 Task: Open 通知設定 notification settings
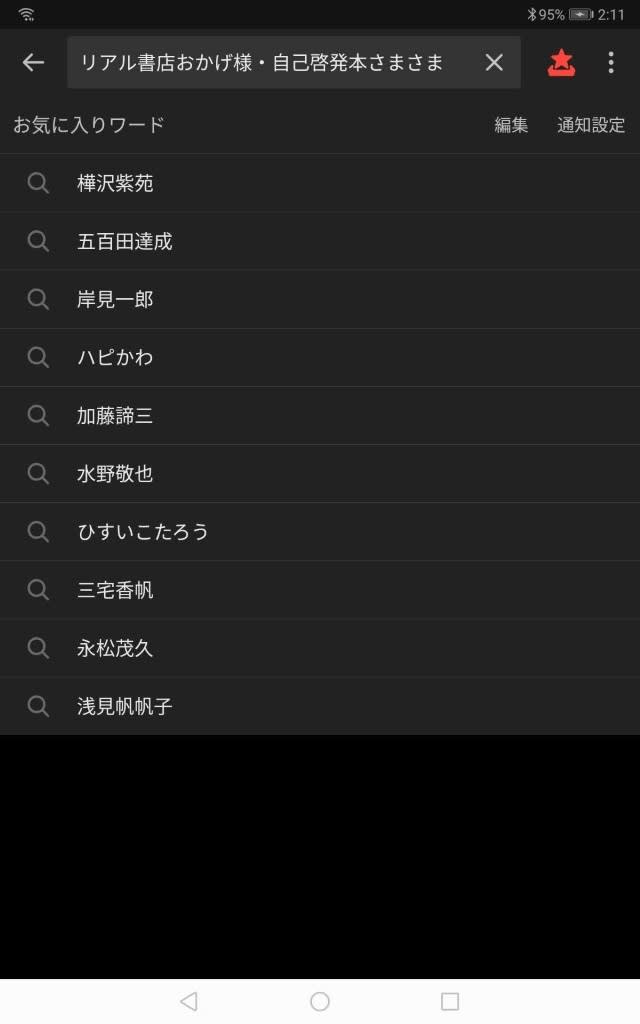pos(591,125)
